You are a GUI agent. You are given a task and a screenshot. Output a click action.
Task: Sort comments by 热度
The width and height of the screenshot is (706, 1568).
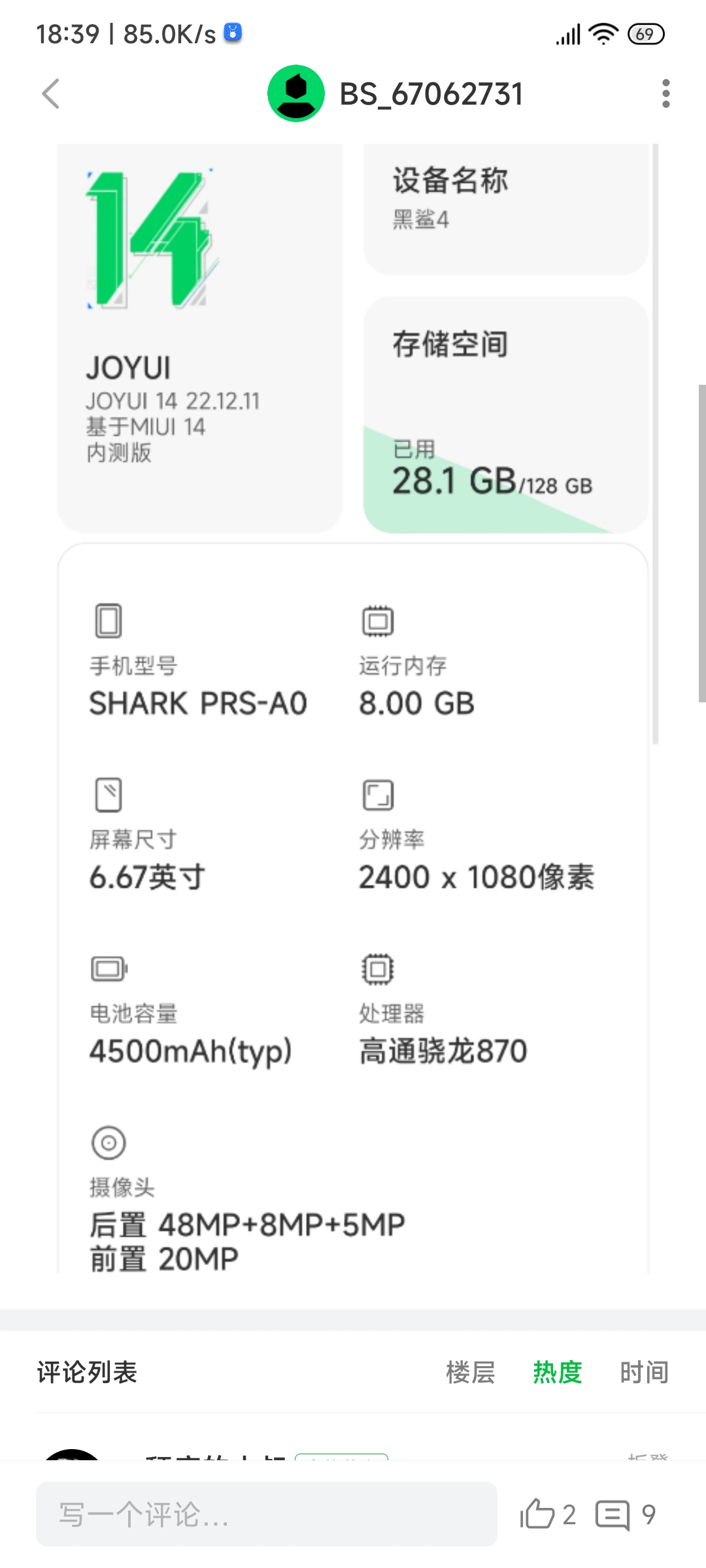point(558,1372)
